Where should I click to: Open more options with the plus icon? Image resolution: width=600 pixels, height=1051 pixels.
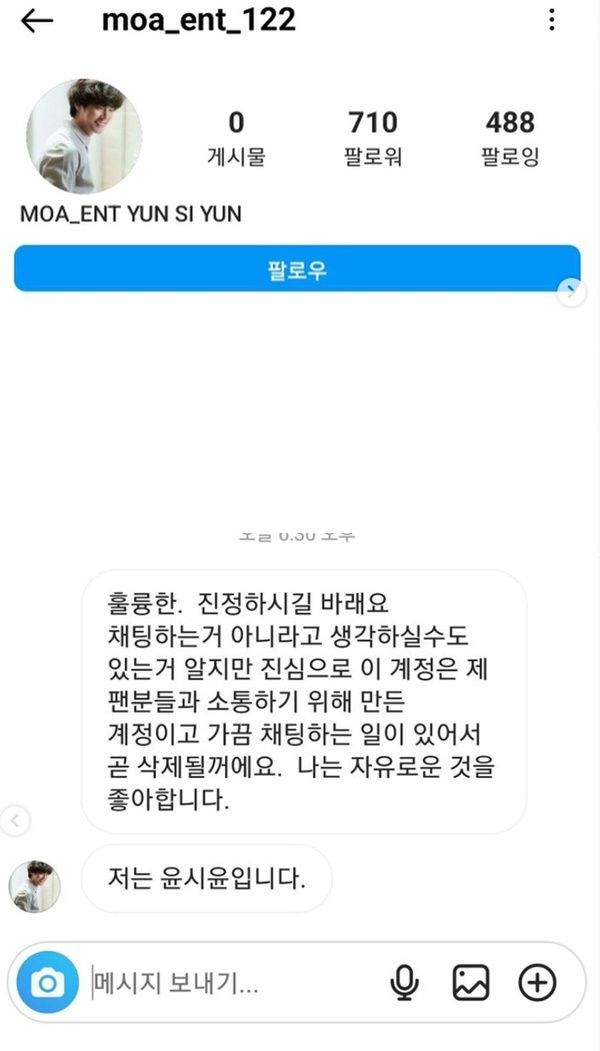538,983
